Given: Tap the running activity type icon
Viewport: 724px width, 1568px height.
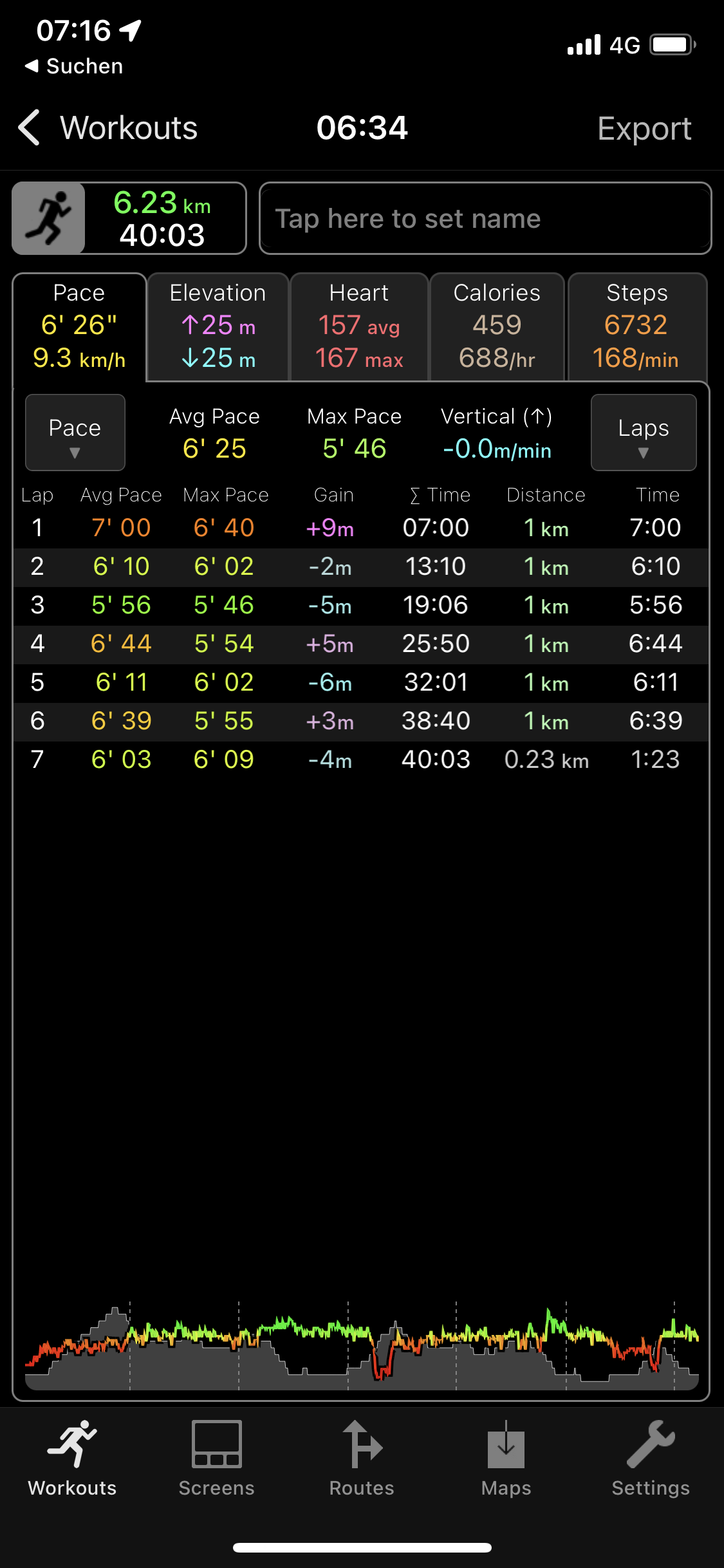Looking at the screenshot, I should pos(49,219).
